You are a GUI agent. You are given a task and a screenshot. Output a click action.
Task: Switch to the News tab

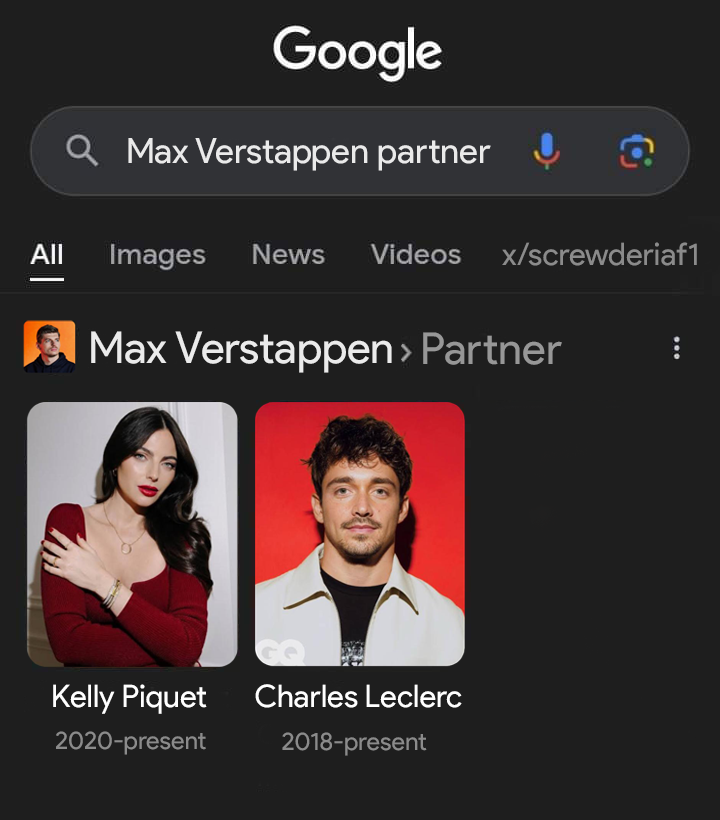[288, 255]
